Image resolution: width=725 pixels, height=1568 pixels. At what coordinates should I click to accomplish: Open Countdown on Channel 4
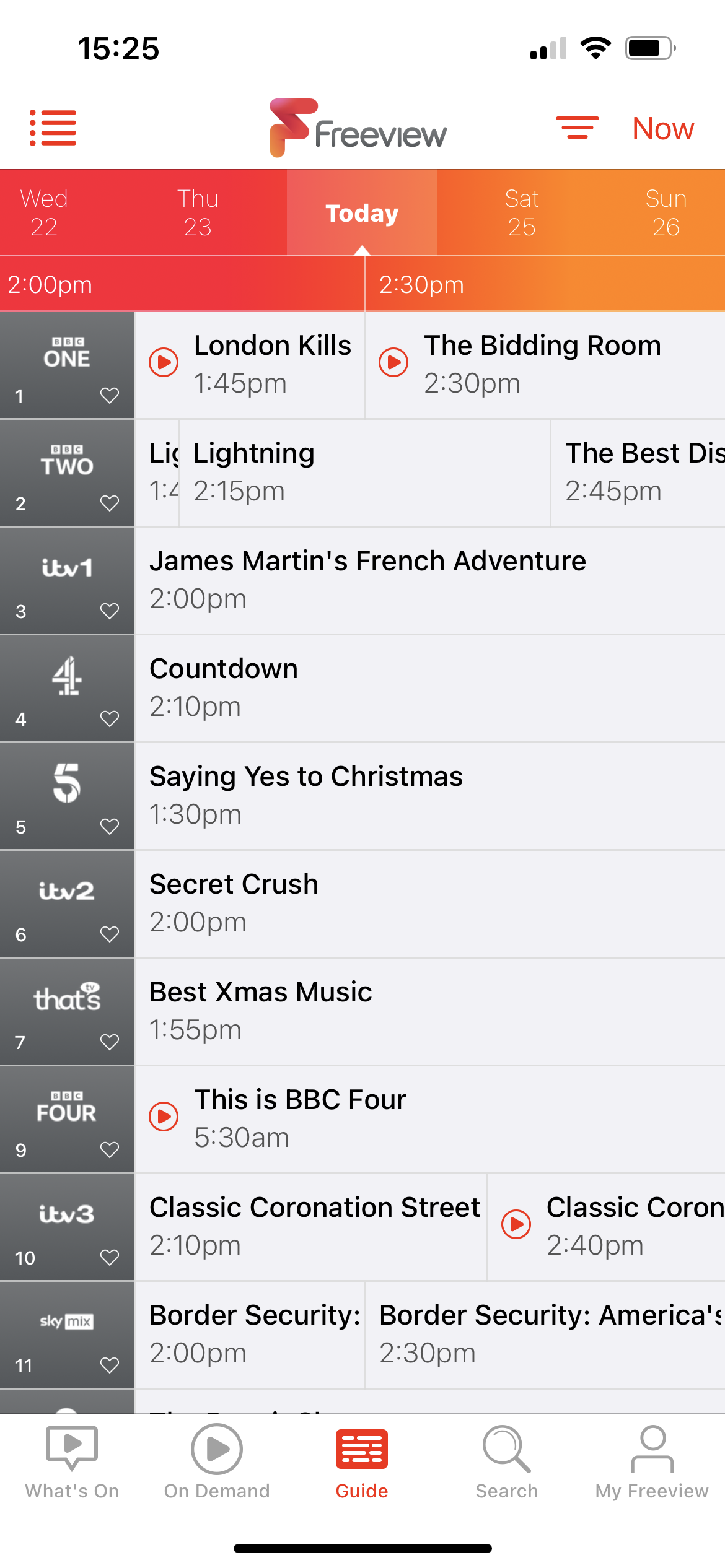tap(430, 688)
